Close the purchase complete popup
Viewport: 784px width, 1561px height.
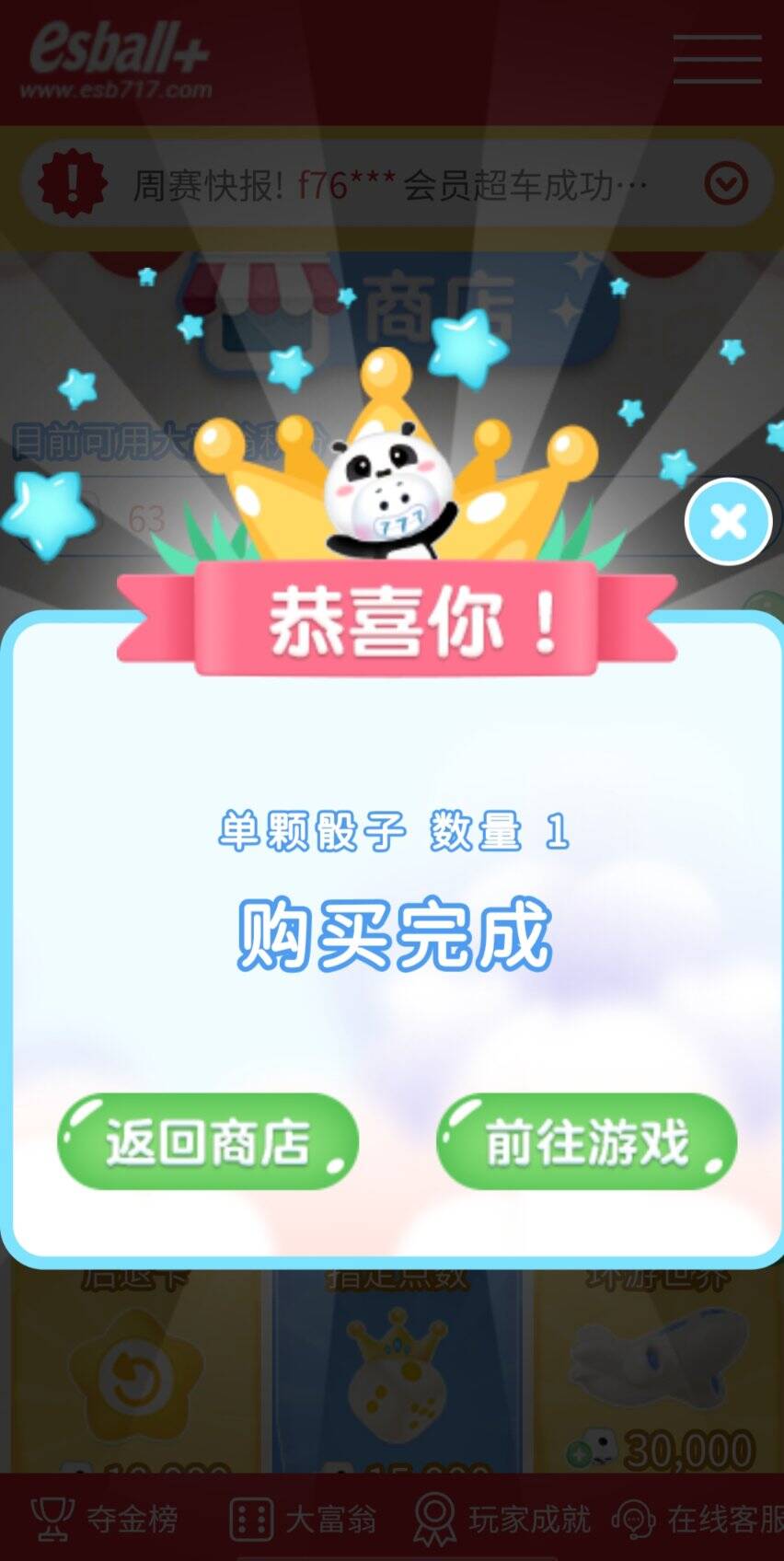pos(728,522)
